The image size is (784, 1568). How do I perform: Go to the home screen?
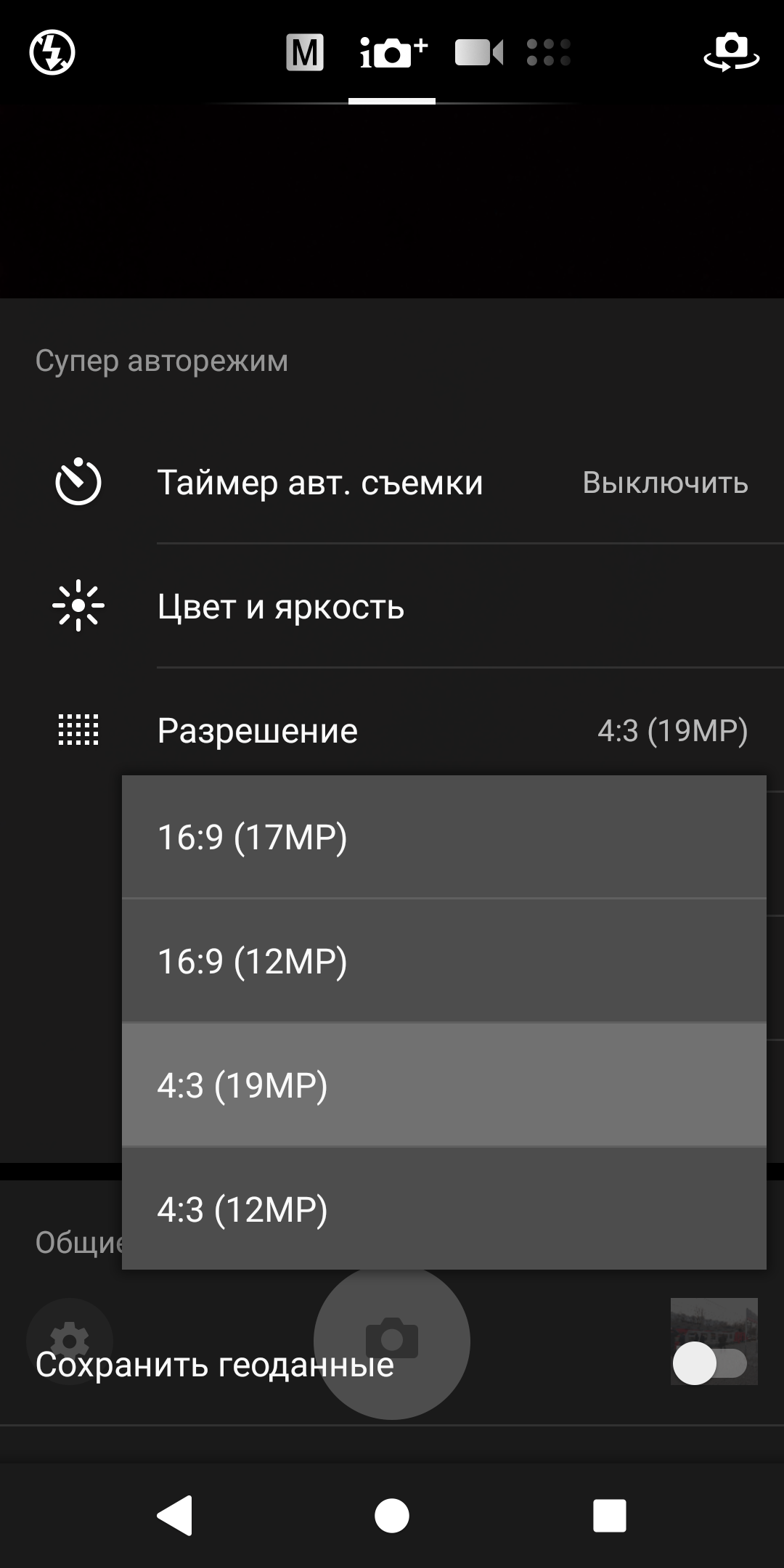point(392,1516)
